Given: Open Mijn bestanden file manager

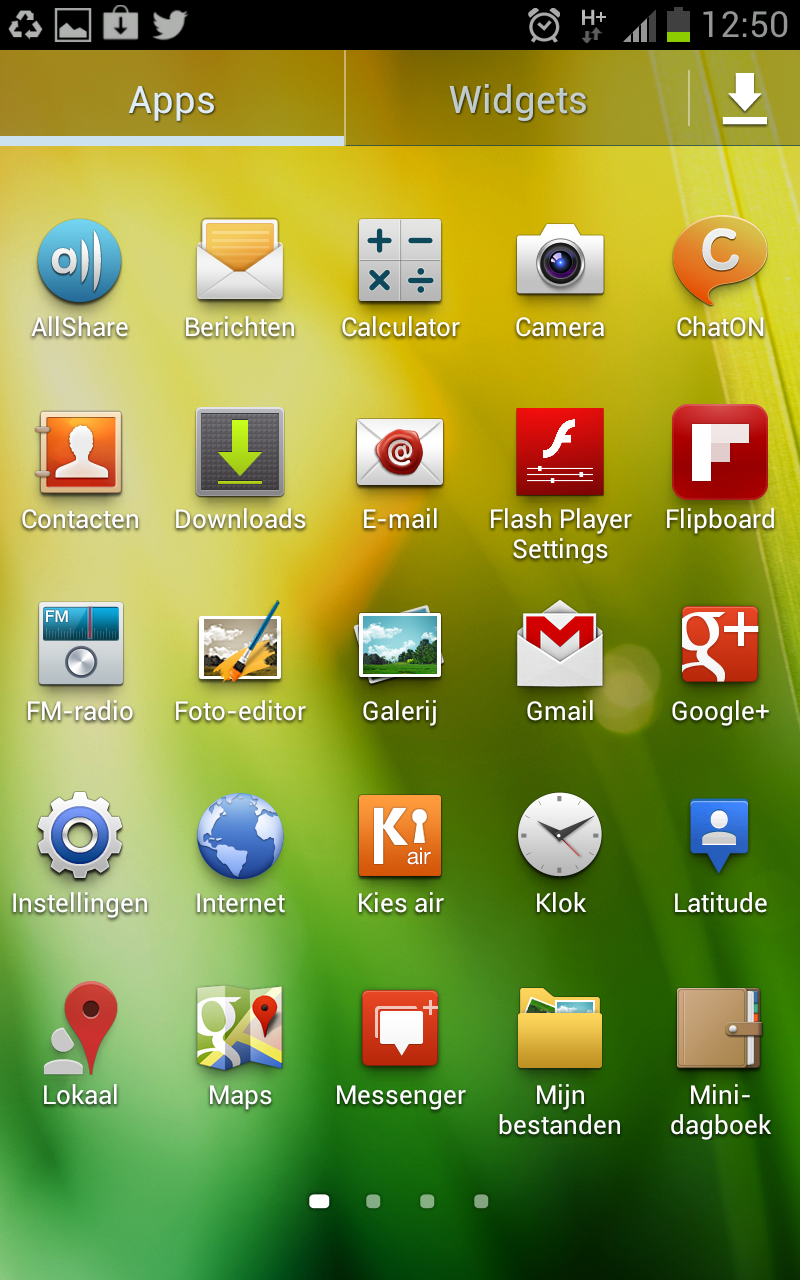Looking at the screenshot, I should pos(560,1030).
